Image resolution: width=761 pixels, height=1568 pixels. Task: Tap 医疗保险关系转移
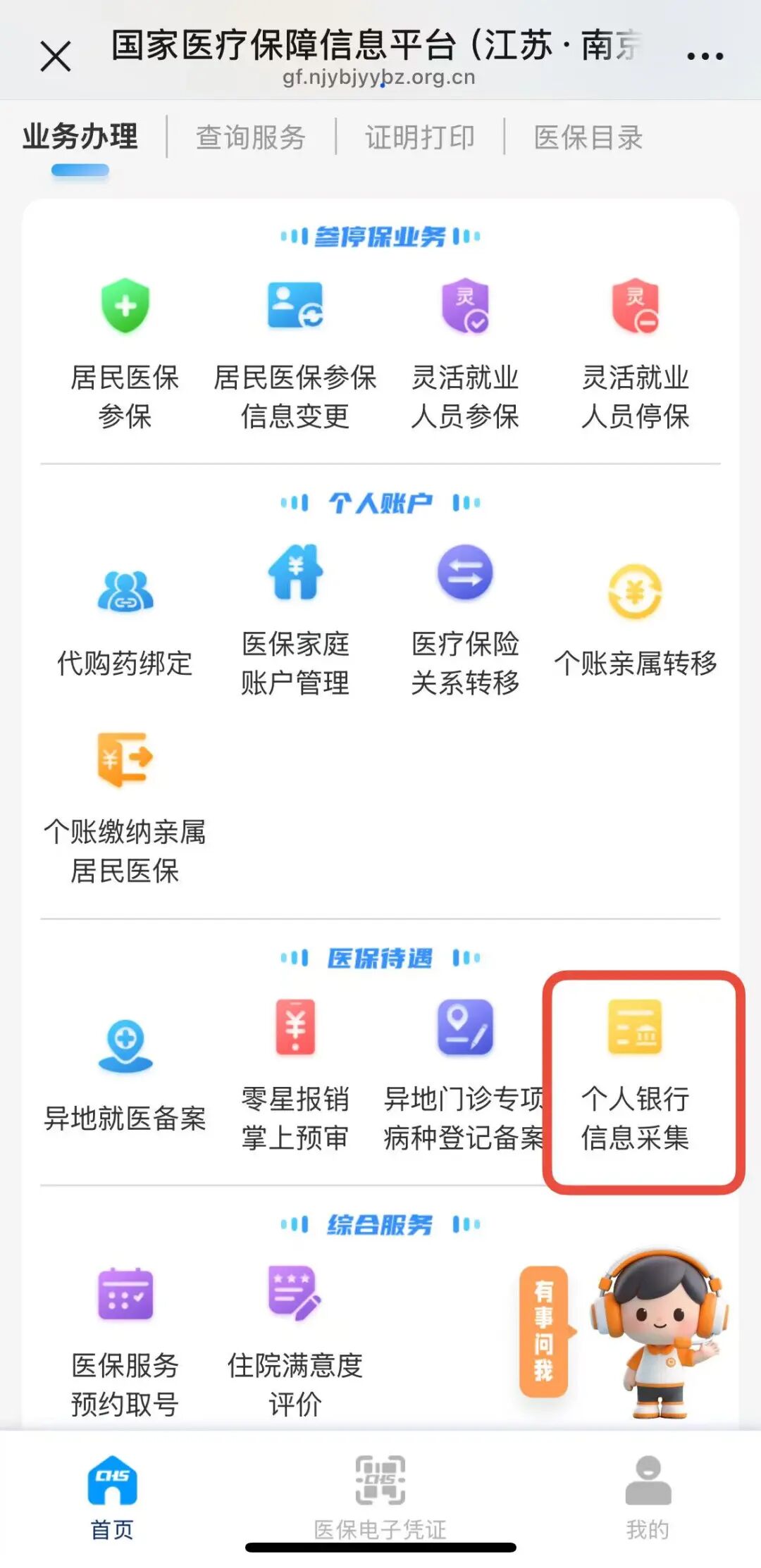[x=465, y=620]
